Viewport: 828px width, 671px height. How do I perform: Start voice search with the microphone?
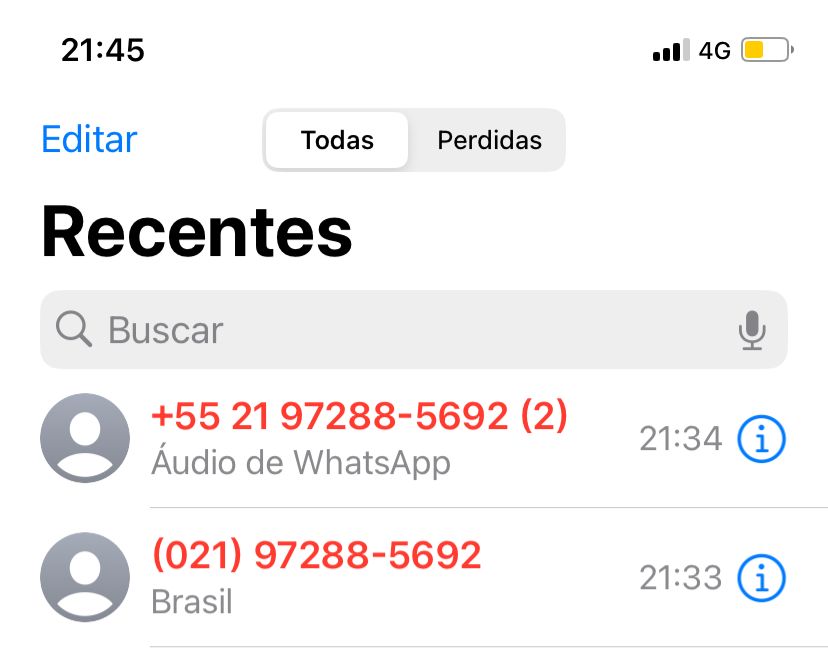coord(752,330)
